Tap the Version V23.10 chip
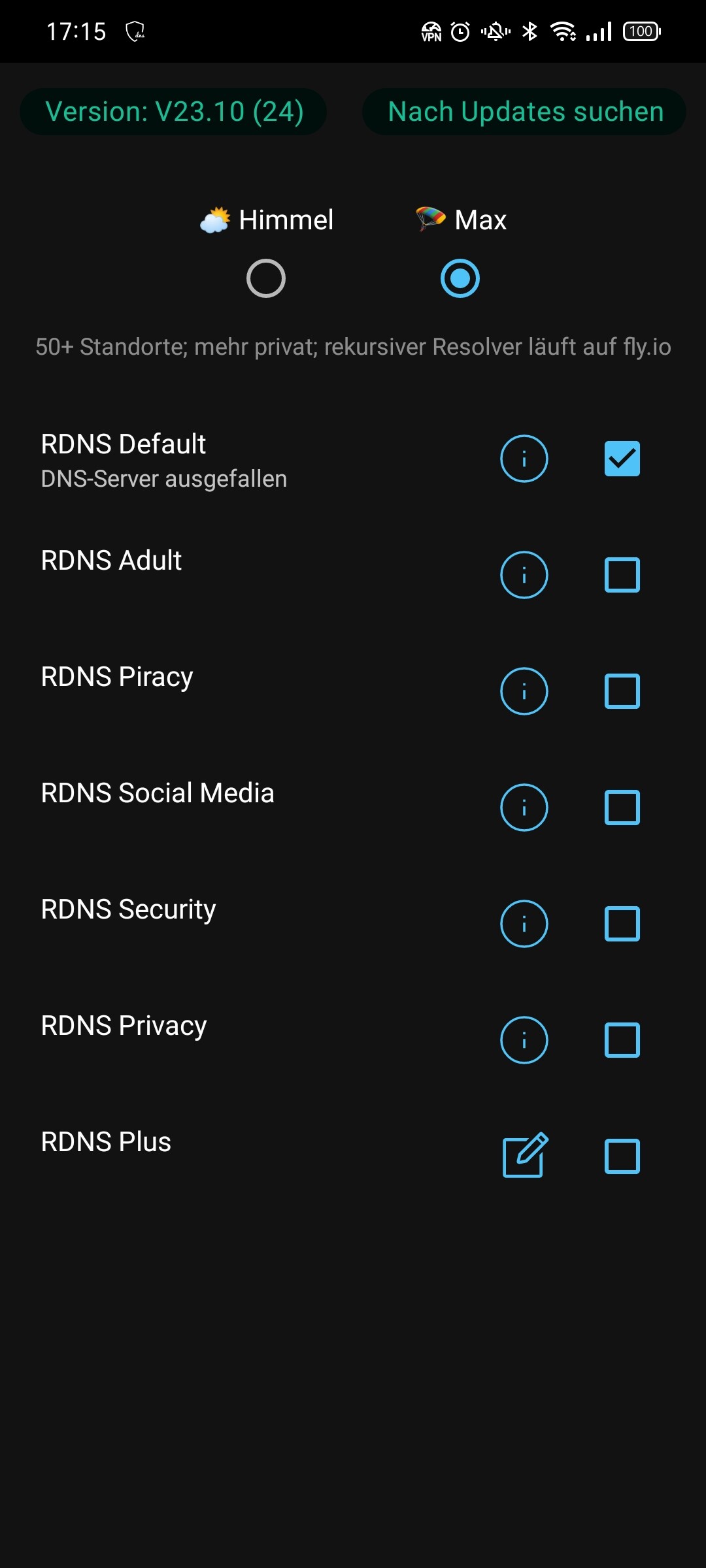 coord(173,112)
